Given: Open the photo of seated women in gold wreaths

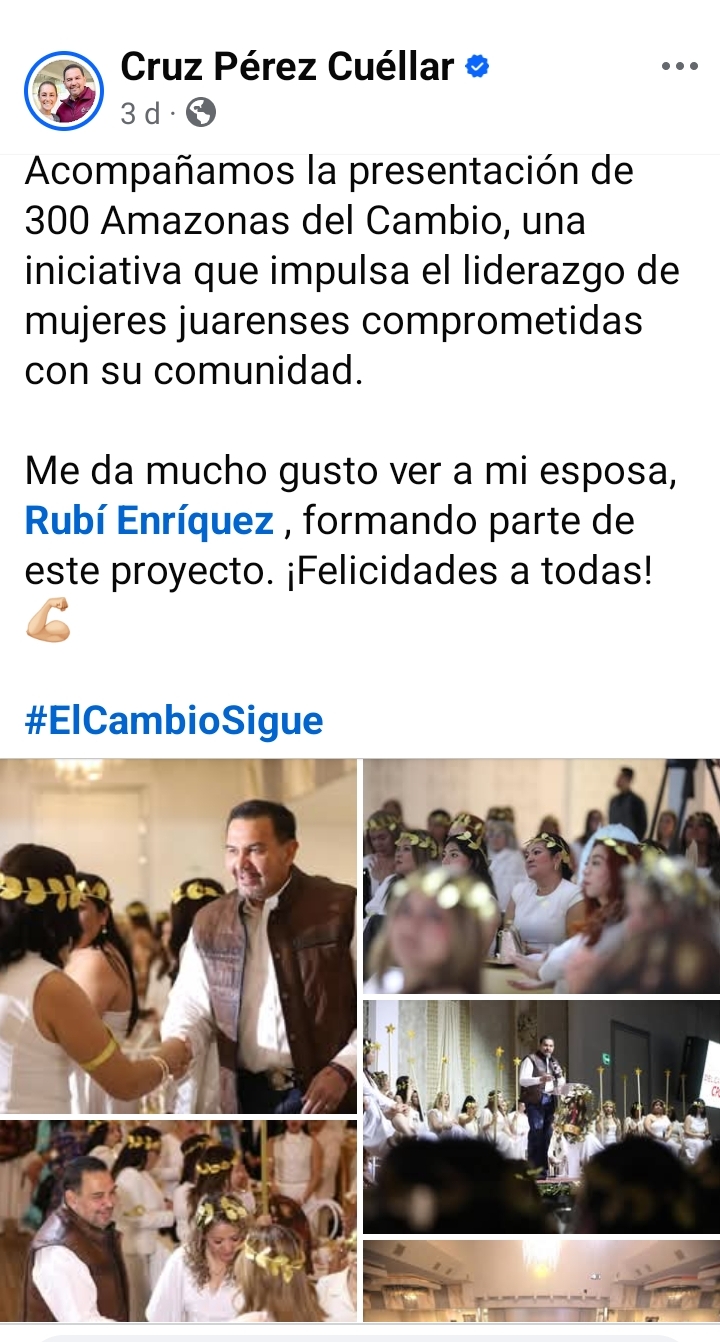Looking at the screenshot, I should click(x=541, y=876).
